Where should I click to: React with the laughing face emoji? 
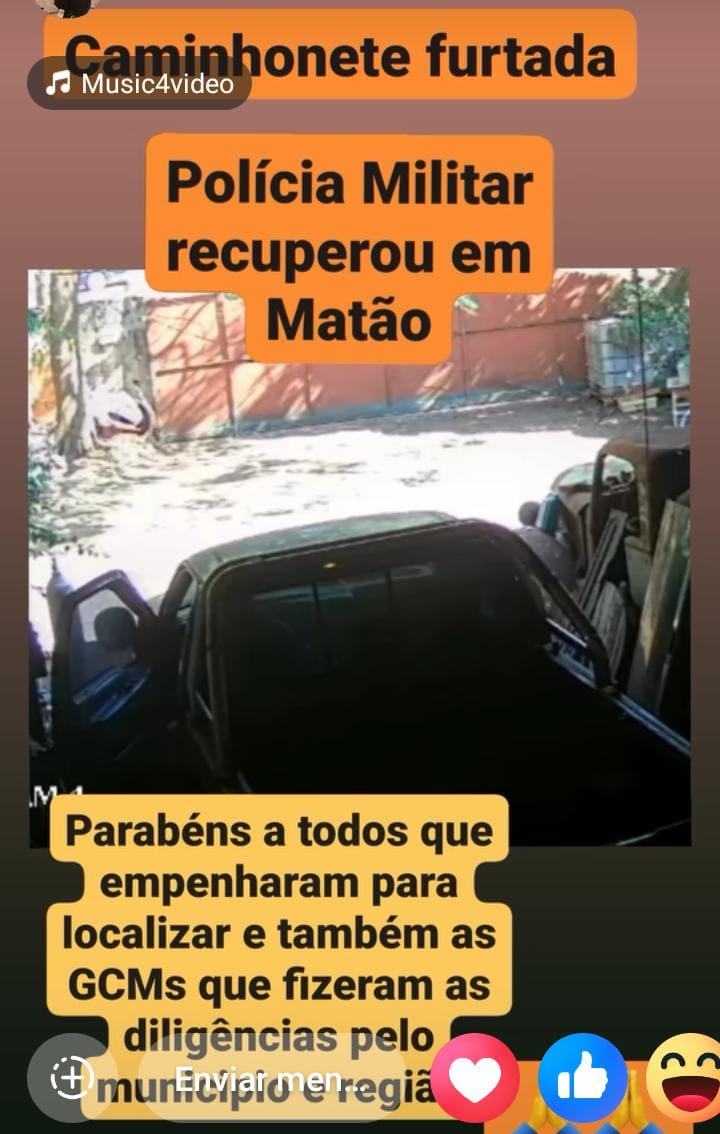[686, 1078]
